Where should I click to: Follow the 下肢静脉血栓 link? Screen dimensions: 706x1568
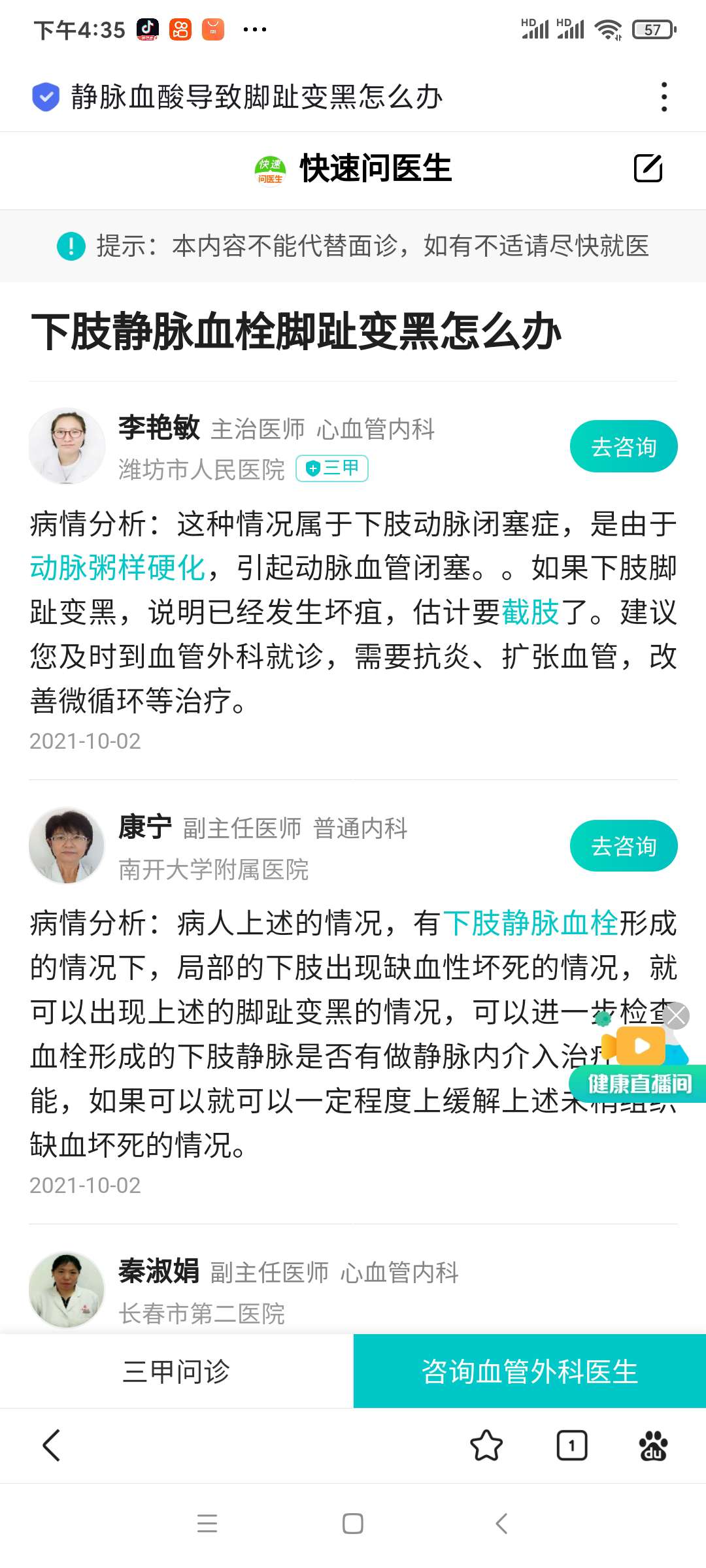pyautogui.click(x=530, y=923)
